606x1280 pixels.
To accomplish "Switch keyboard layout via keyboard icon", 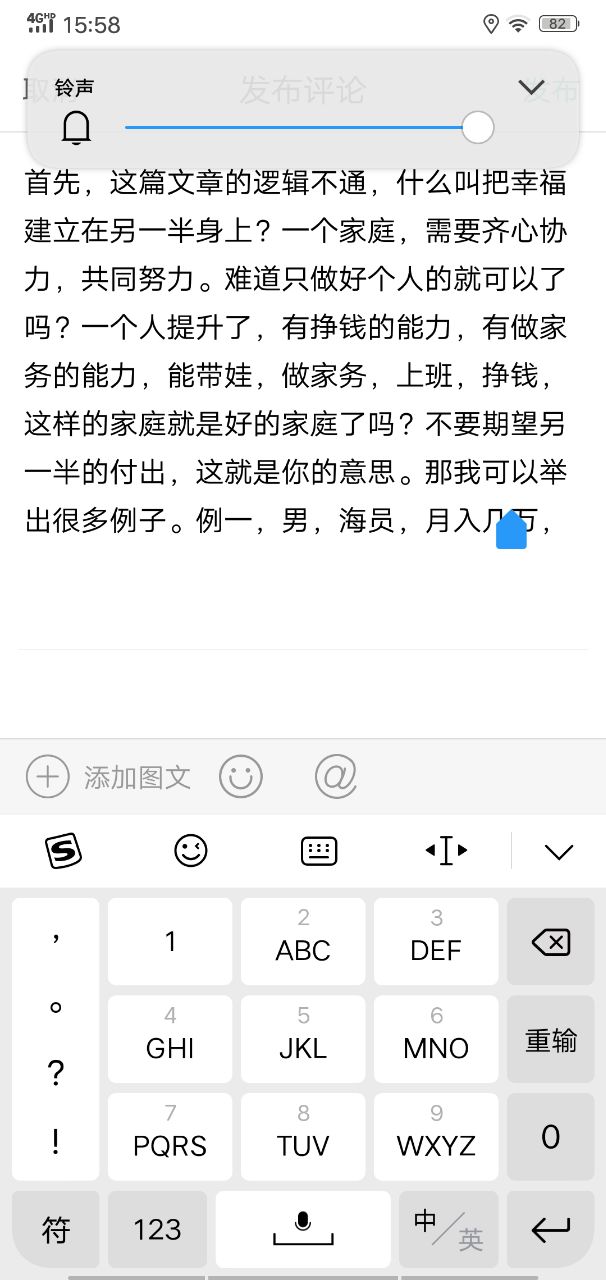I will [x=319, y=851].
